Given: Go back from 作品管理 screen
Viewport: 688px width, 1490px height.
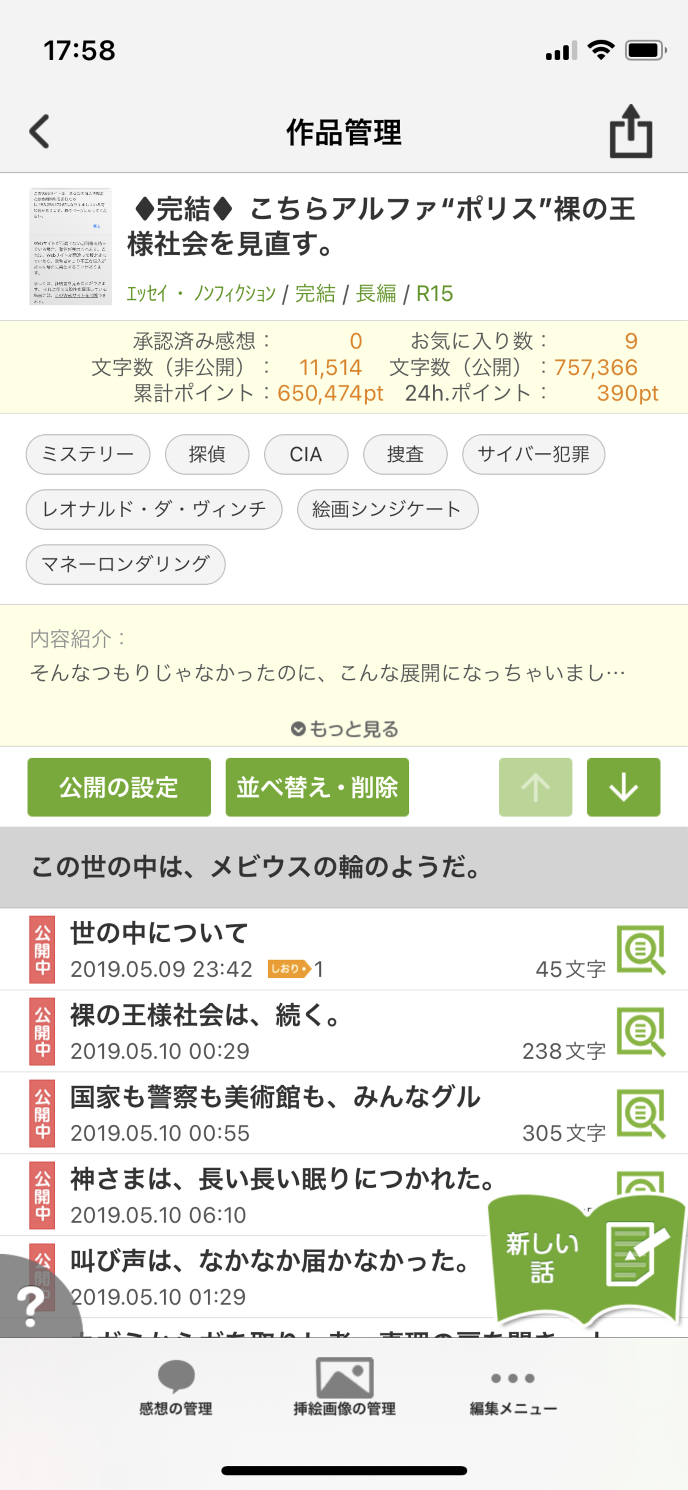Looking at the screenshot, I should (39, 132).
